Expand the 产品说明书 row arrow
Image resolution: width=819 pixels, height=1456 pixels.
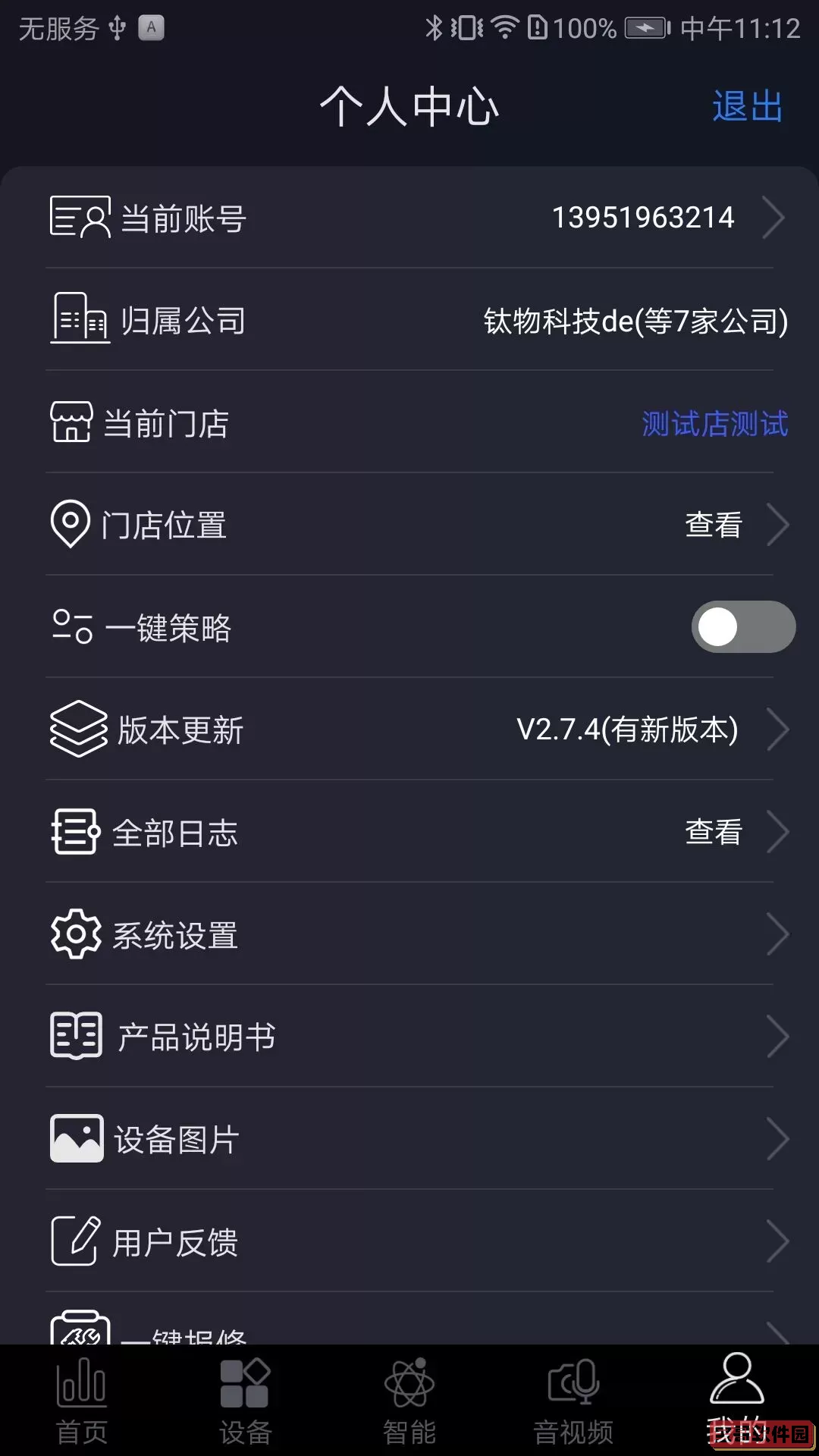[779, 1037]
